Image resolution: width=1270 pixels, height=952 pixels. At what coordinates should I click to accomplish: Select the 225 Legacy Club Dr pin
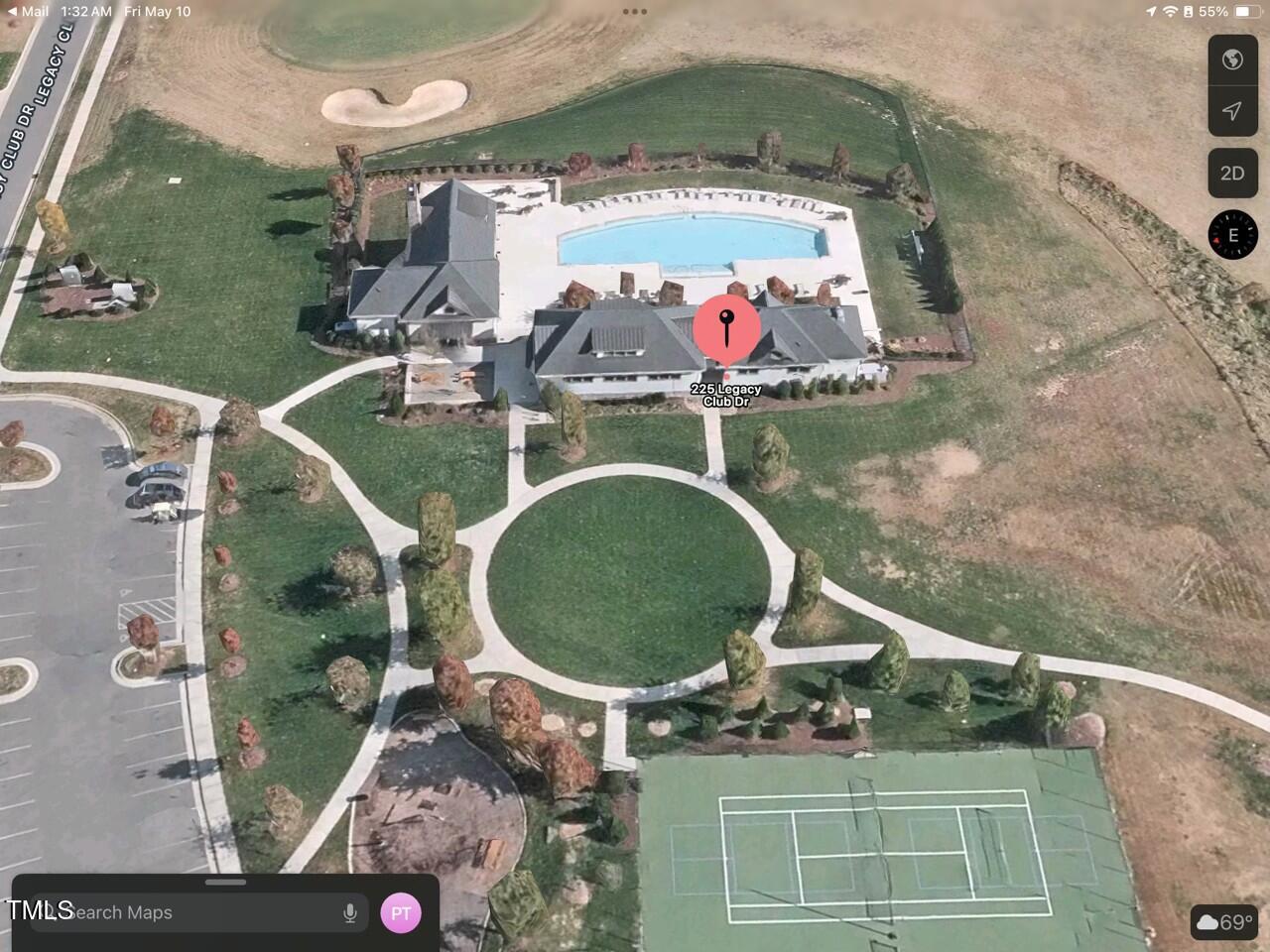pyautogui.click(x=726, y=328)
